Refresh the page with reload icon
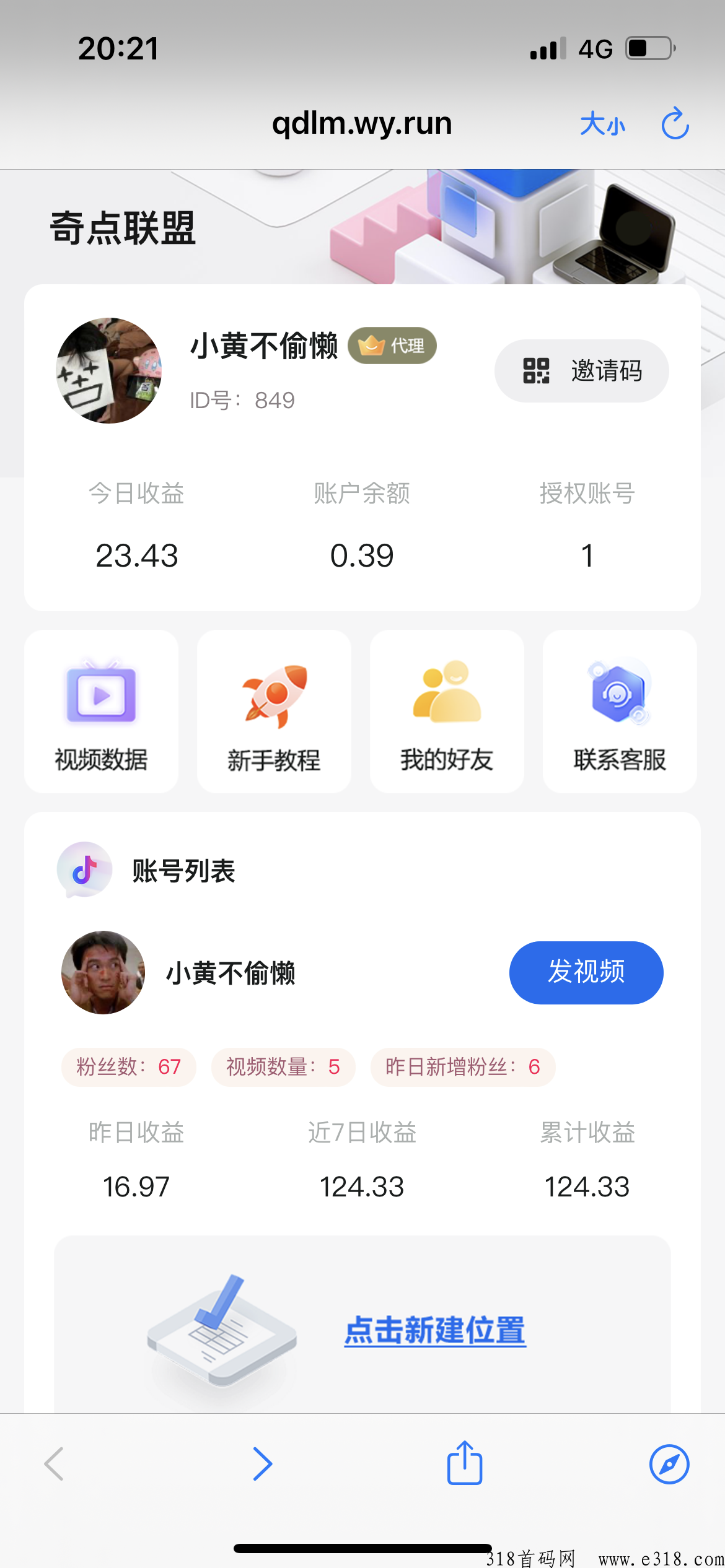Image resolution: width=725 pixels, height=1568 pixels. (675, 123)
